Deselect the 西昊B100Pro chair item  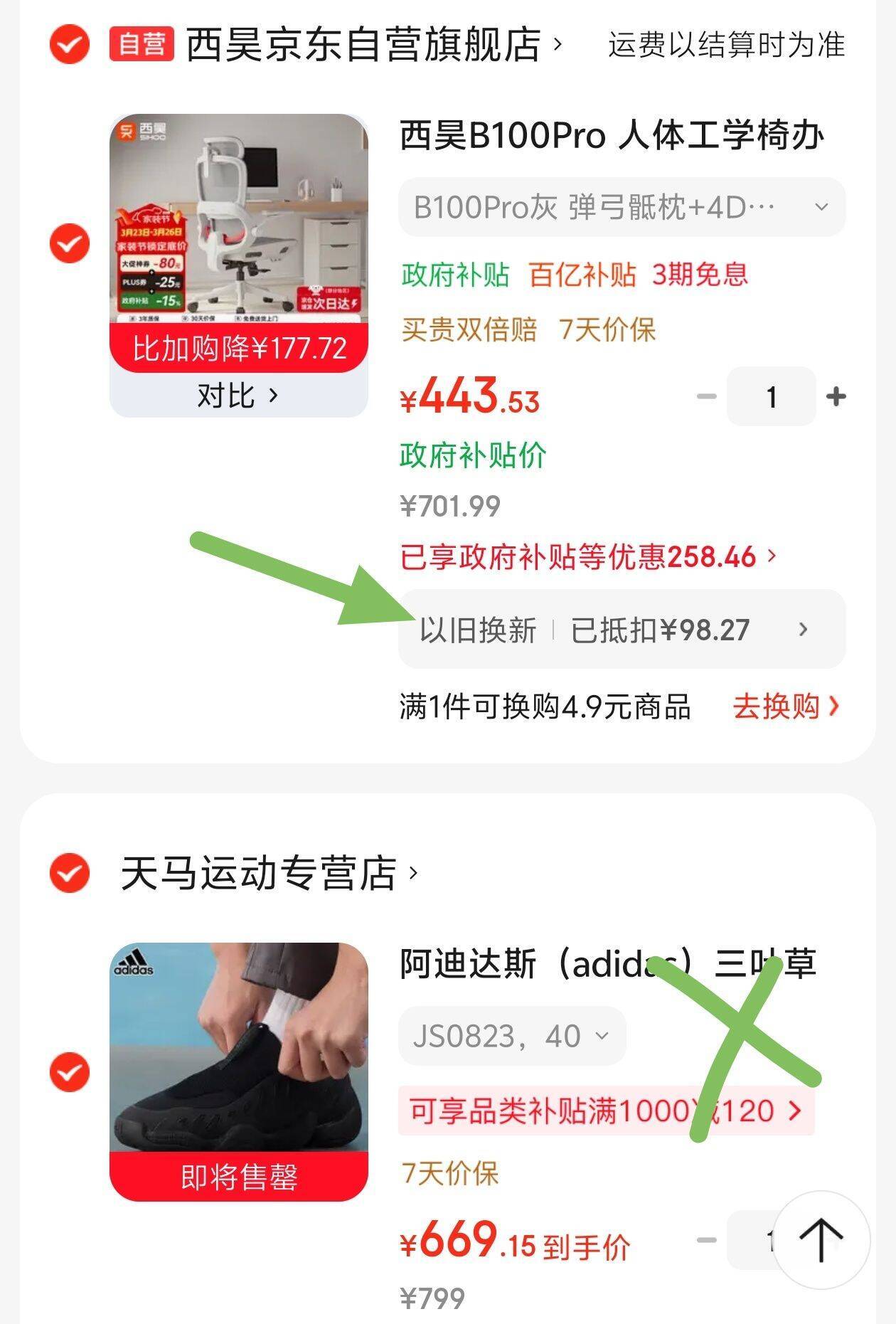[69, 243]
